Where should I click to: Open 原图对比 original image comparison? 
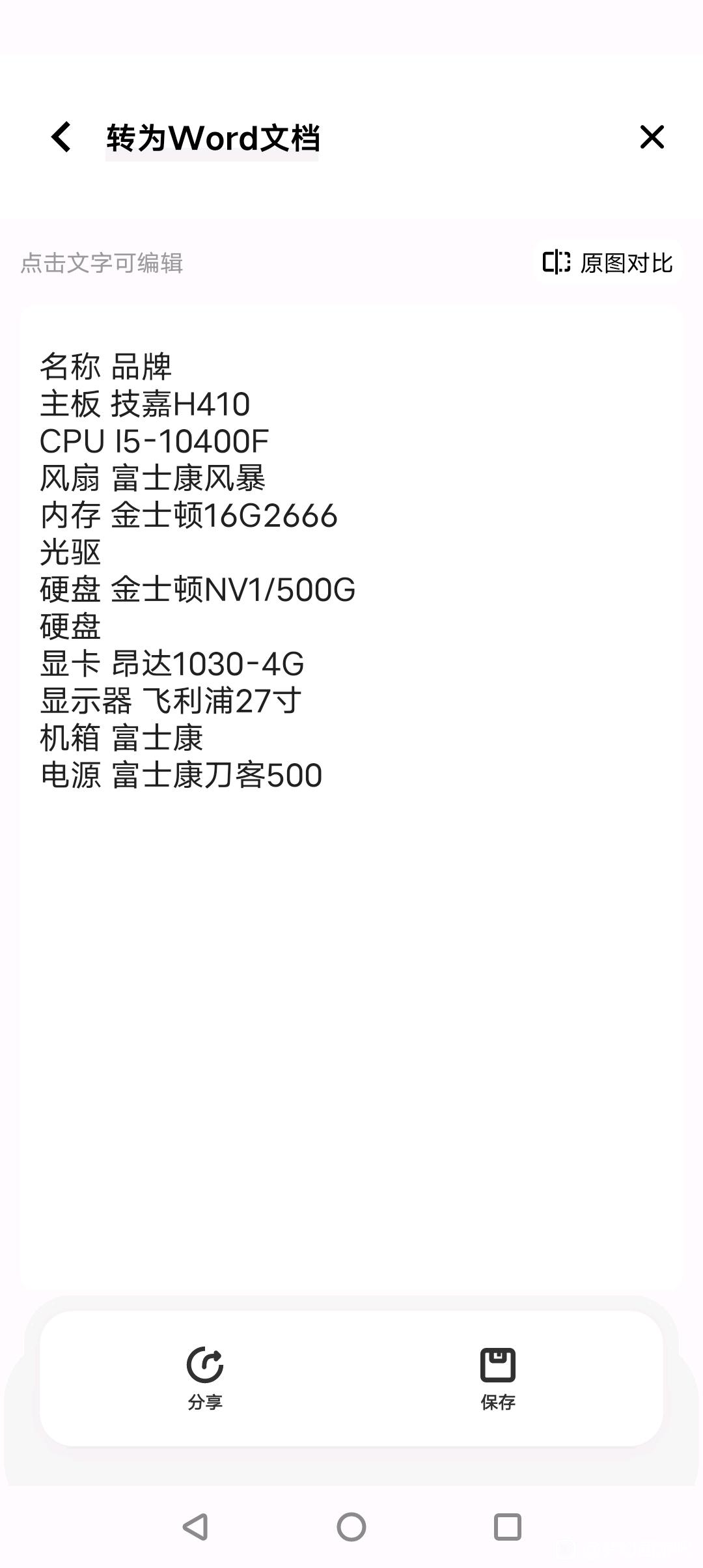(607, 262)
